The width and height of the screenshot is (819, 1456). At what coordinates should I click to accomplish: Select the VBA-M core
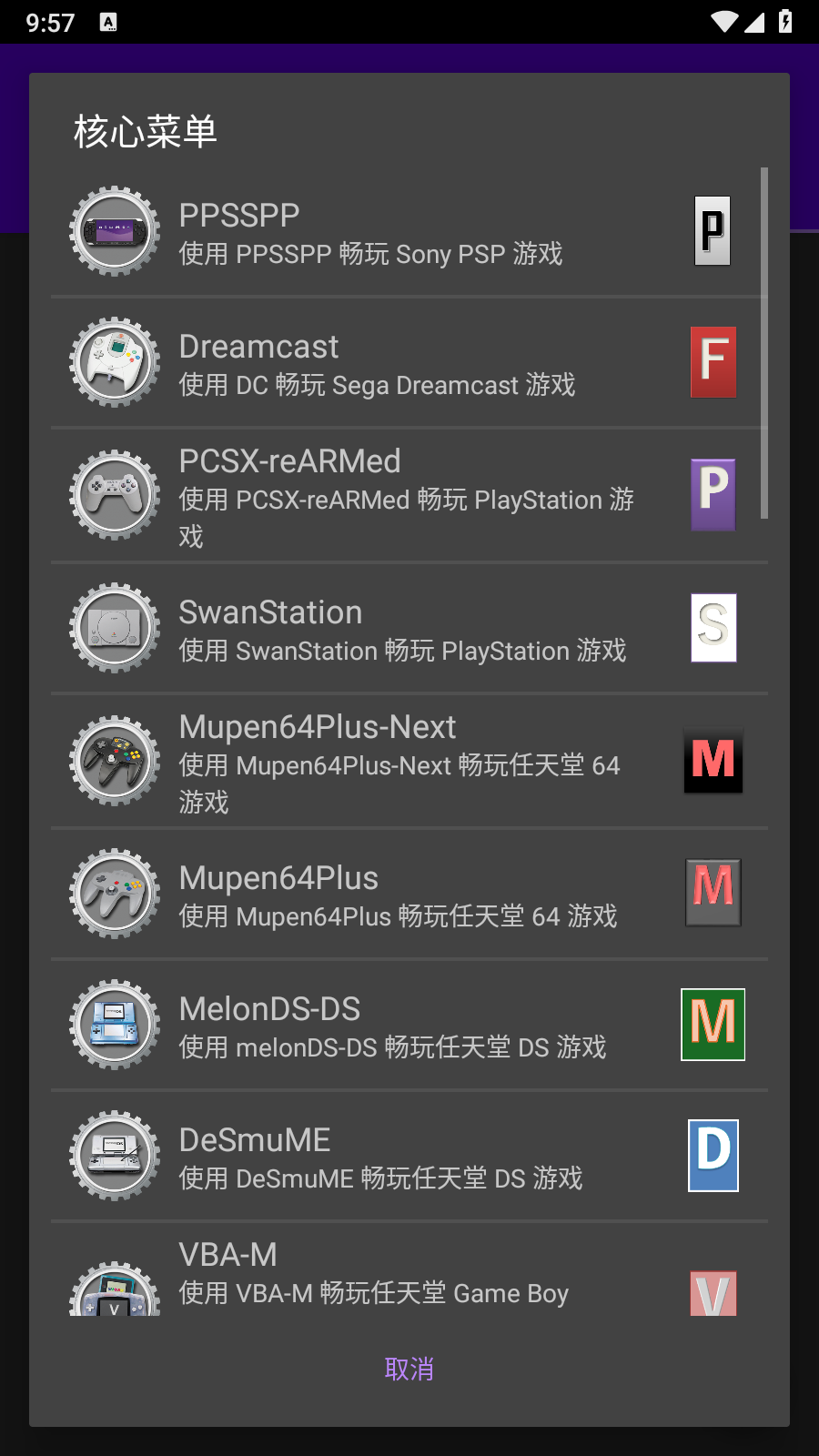409,1269
